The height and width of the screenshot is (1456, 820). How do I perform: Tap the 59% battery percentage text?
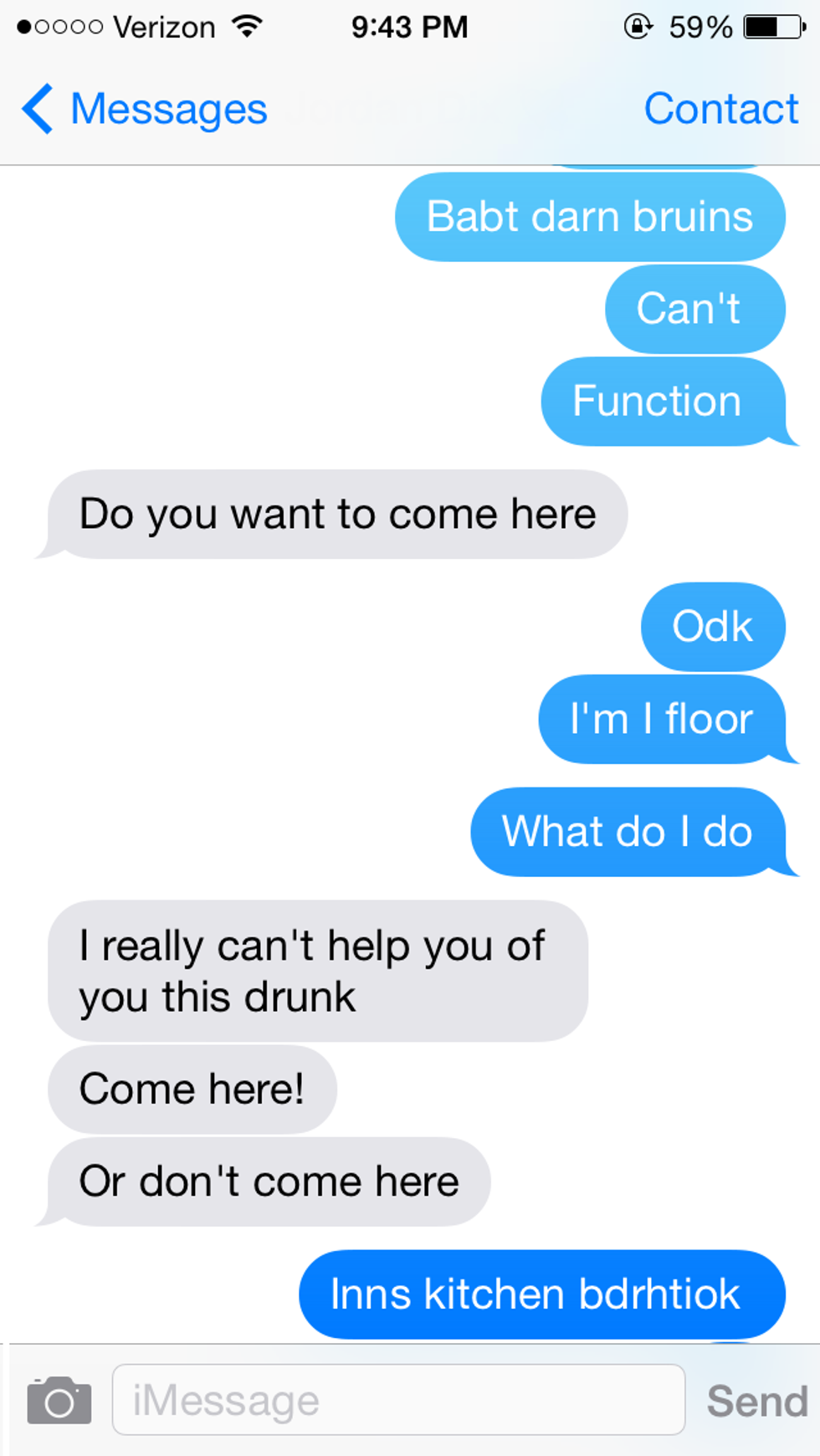coord(700,25)
